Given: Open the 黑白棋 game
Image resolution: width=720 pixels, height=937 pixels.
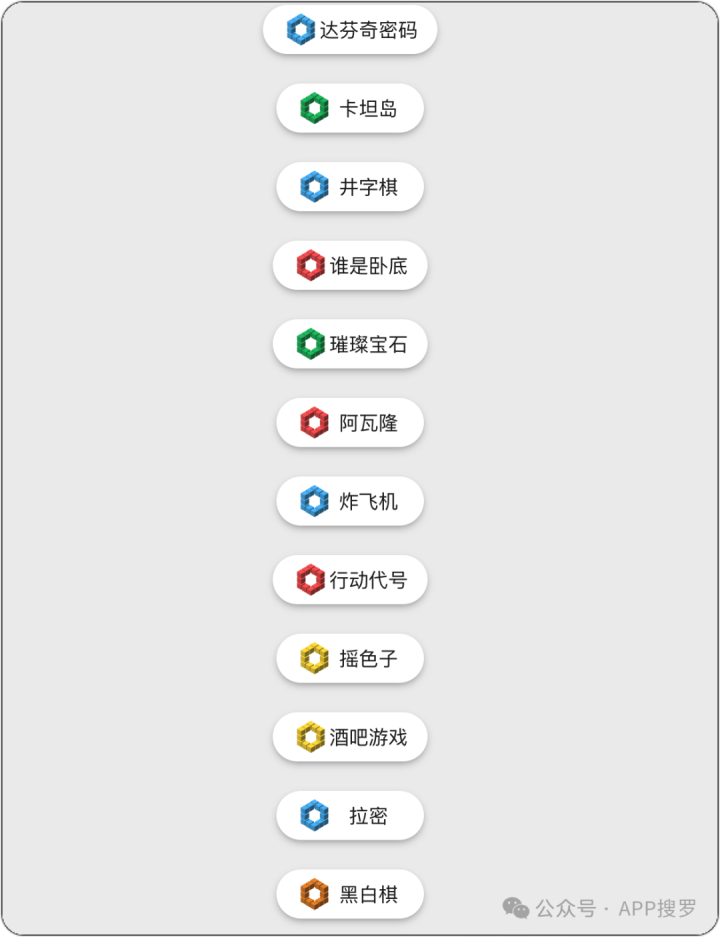Looking at the screenshot, I should point(350,893).
